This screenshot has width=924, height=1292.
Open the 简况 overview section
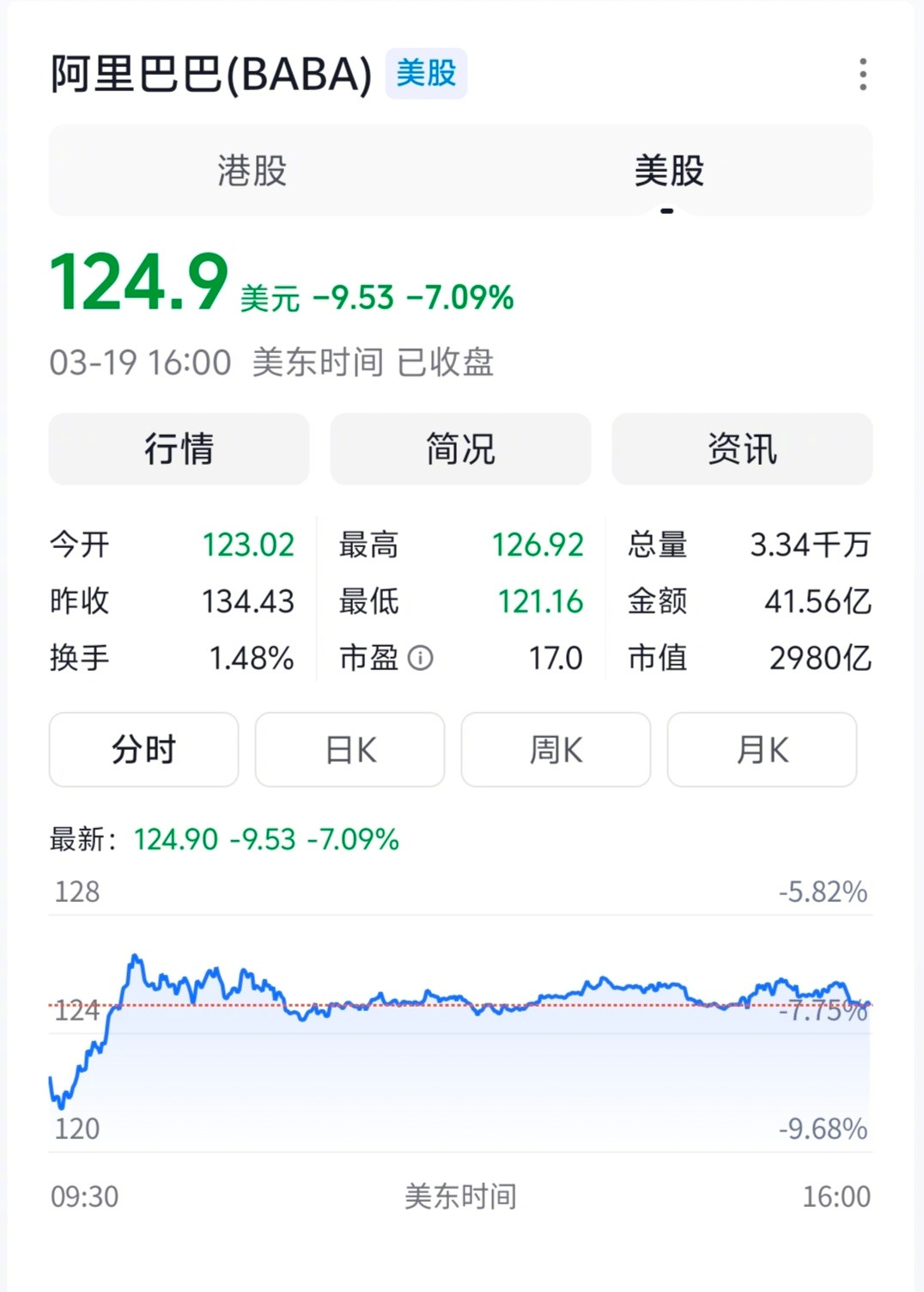(x=459, y=449)
